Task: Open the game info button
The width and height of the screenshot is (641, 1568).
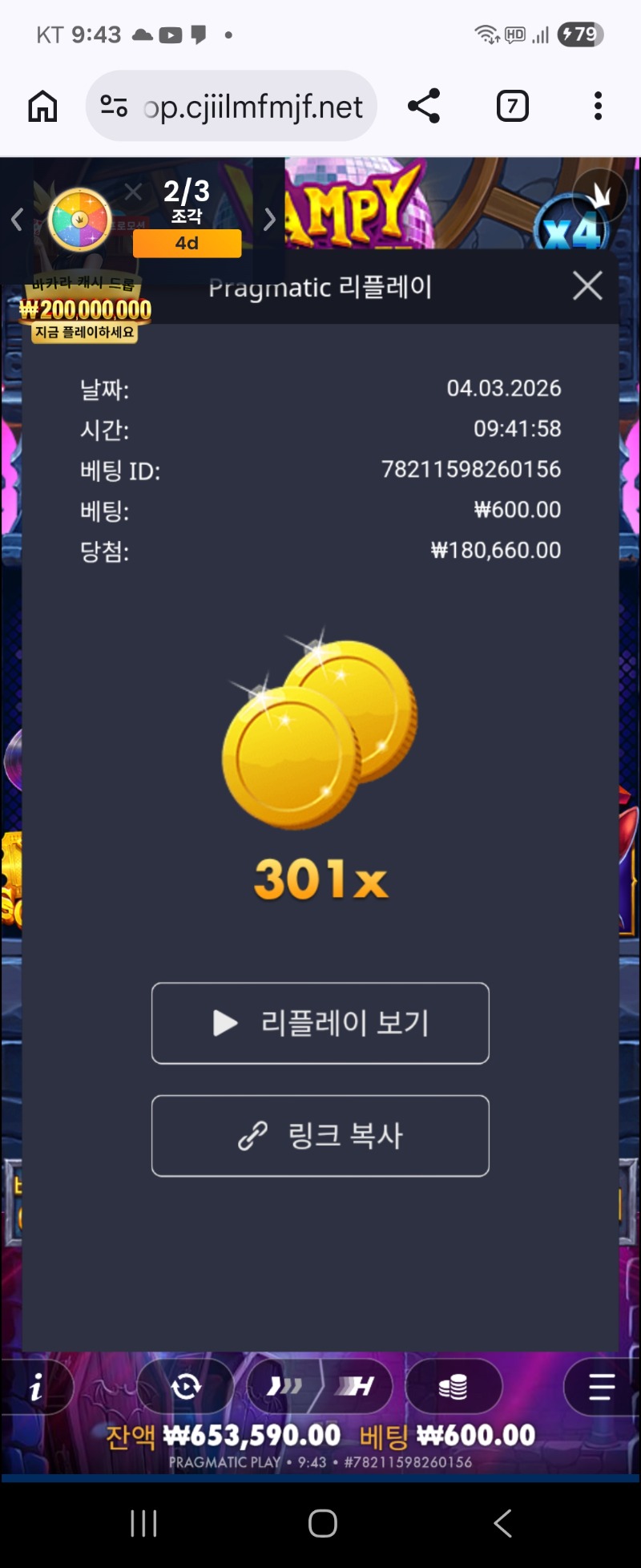Action: tap(36, 1387)
